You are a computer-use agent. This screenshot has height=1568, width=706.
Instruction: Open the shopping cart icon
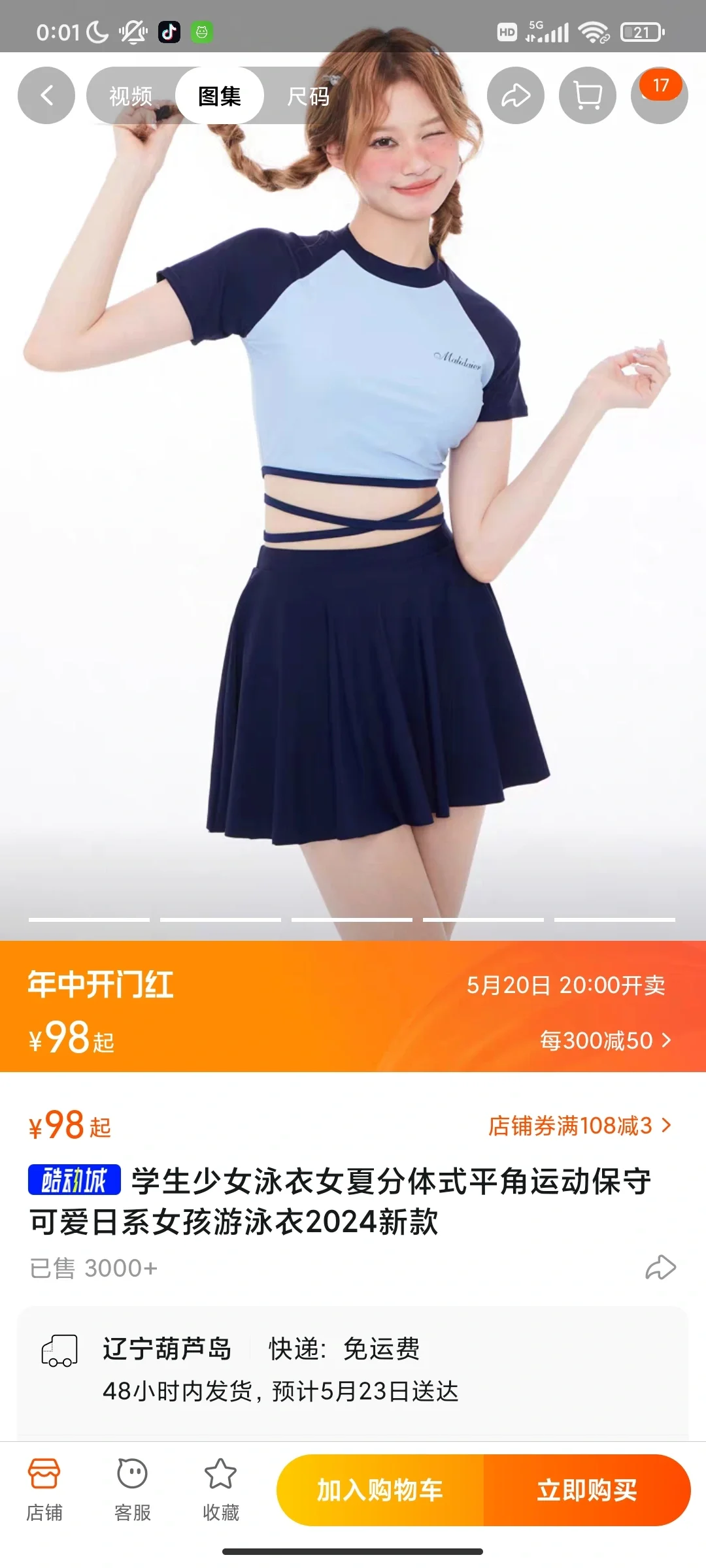tap(588, 95)
